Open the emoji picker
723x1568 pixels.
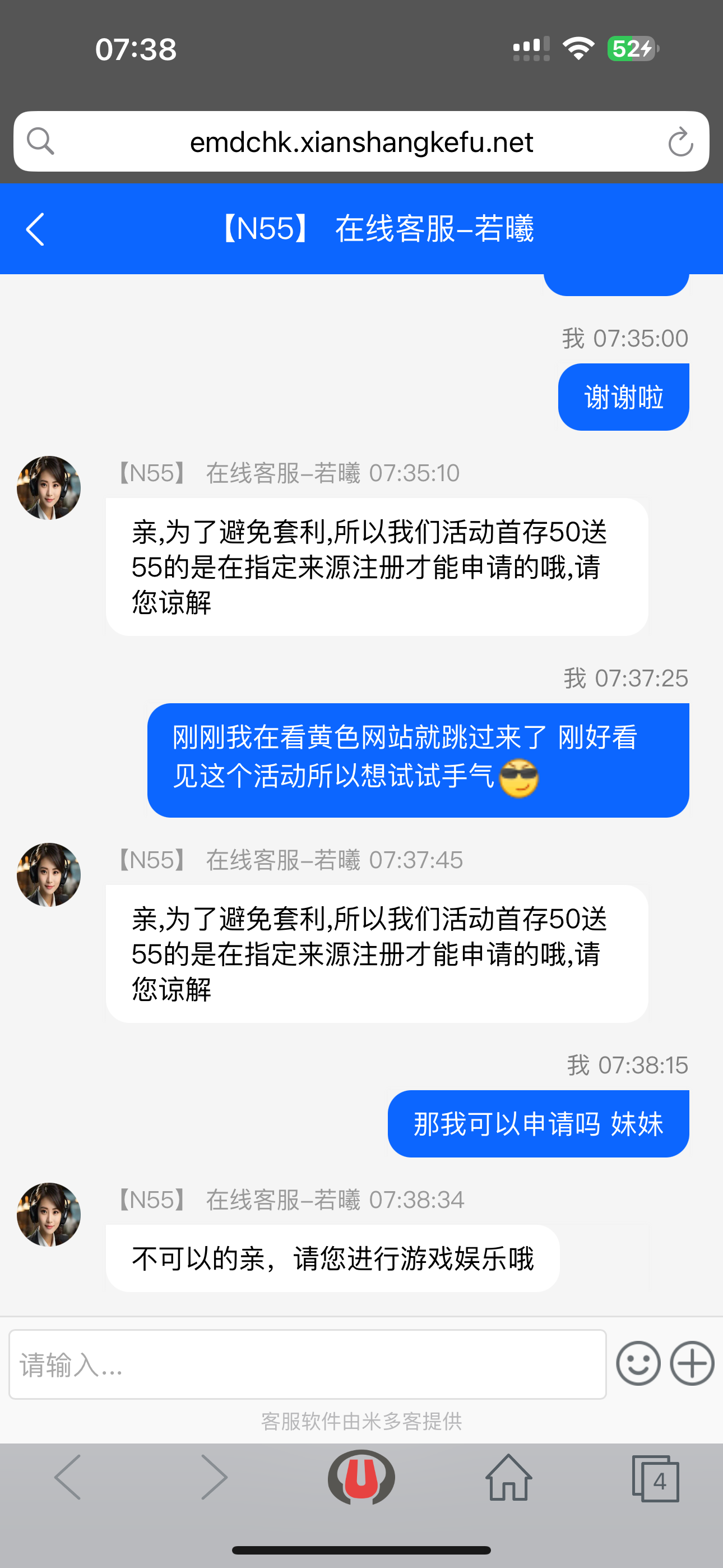[638, 1363]
